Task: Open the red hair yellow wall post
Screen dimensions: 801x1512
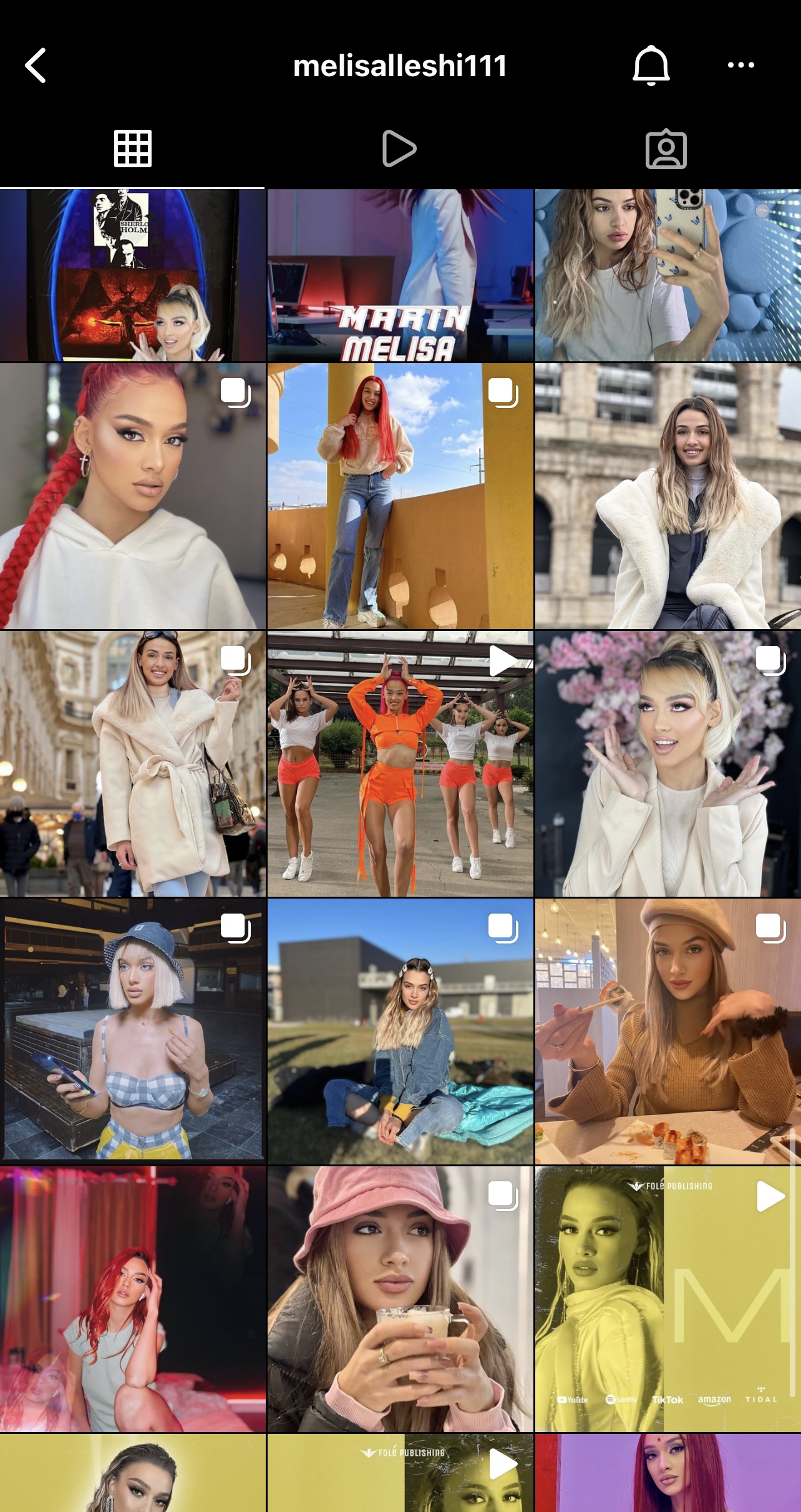Action: pyautogui.click(x=400, y=496)
